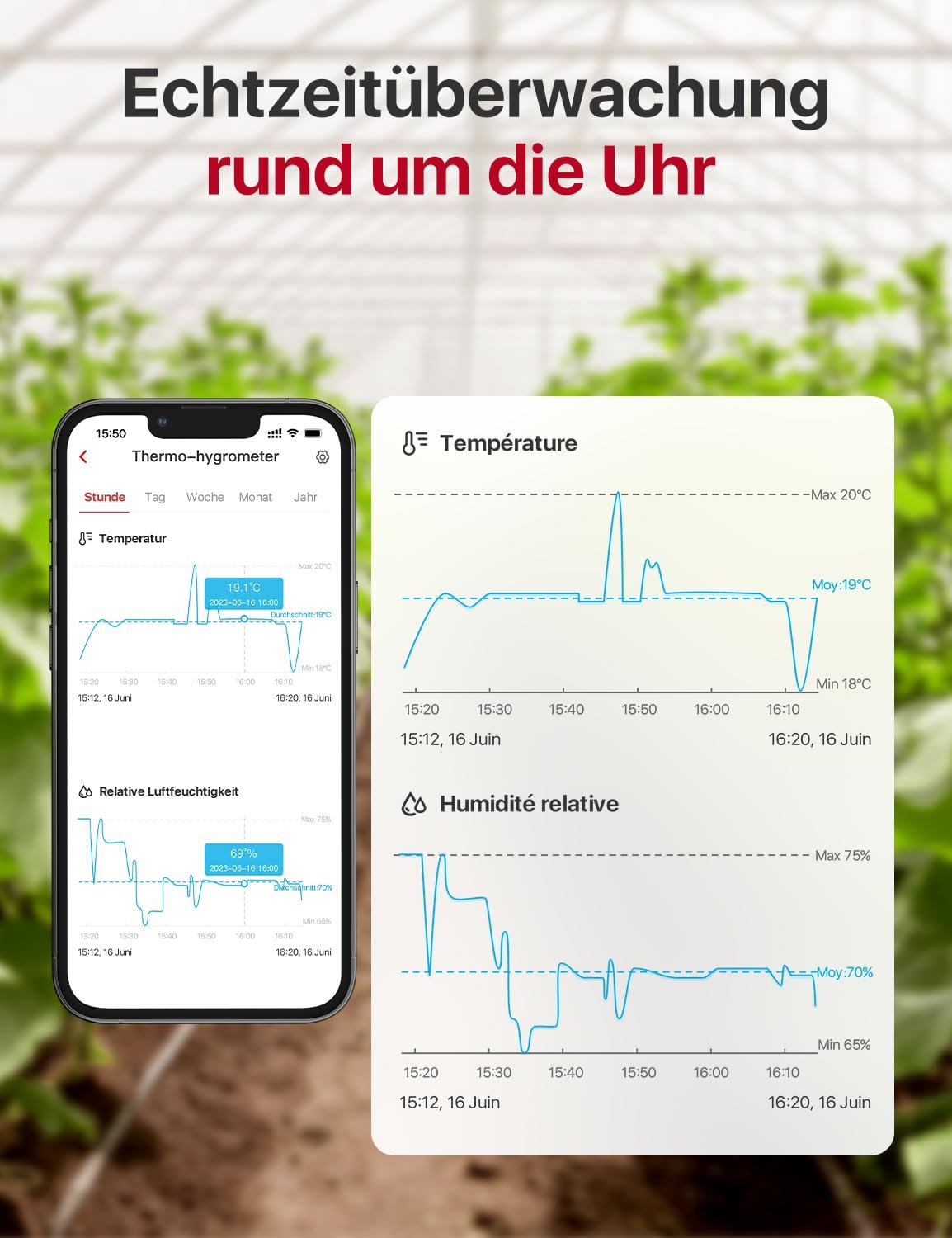The width and height of the screenshot is (952, 1238).
Task: Tap the red back arrow at top left
Action: pos(83,456)
